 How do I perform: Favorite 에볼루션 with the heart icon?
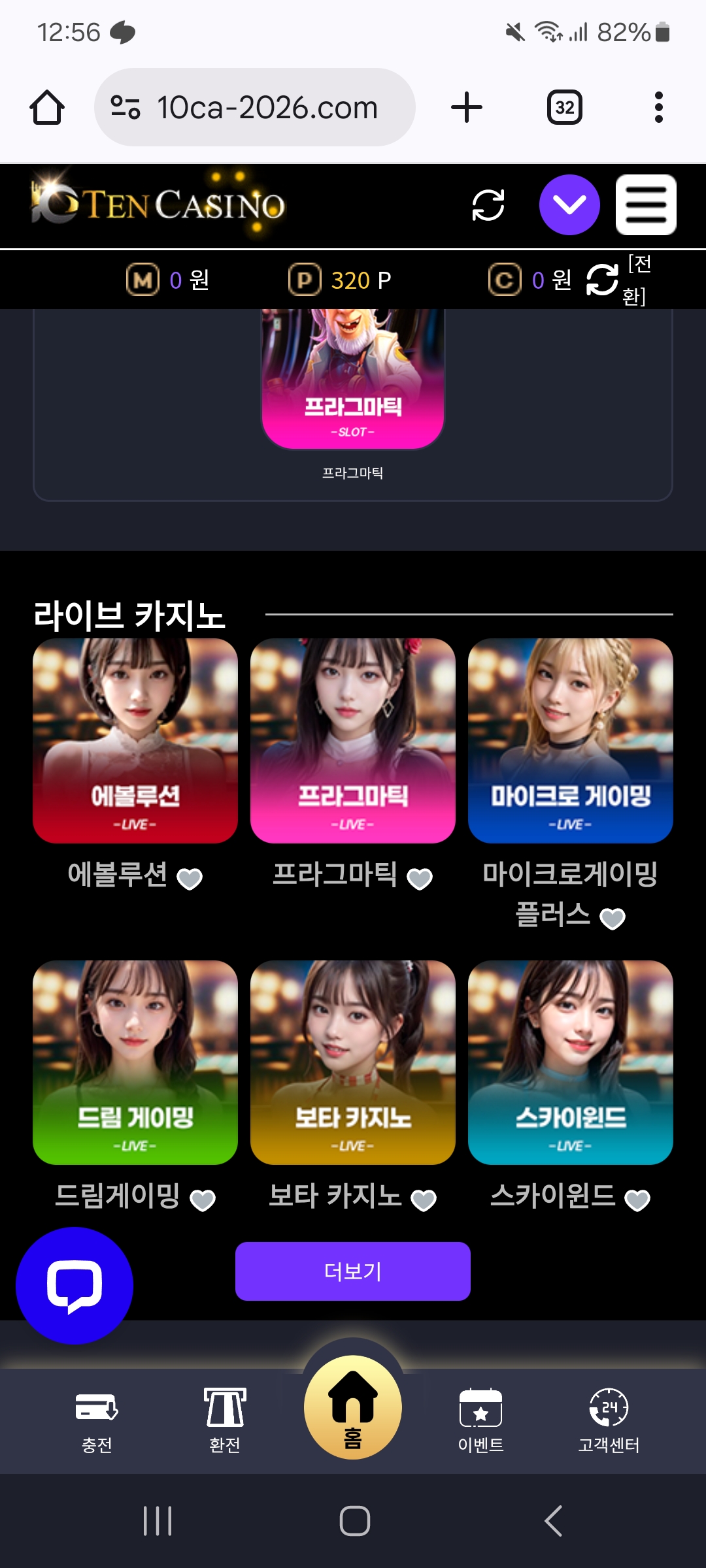pyautogui.click(x=190, y=879)
